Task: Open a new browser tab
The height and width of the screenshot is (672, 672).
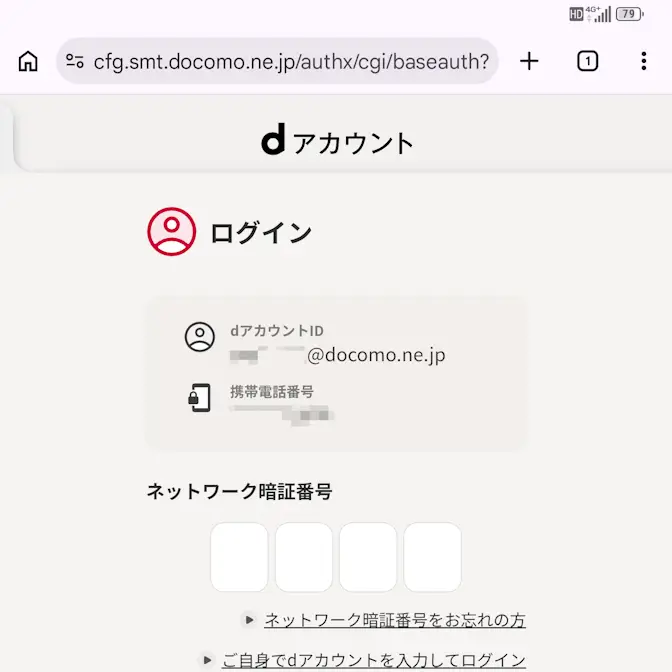Action: (529, 61)
